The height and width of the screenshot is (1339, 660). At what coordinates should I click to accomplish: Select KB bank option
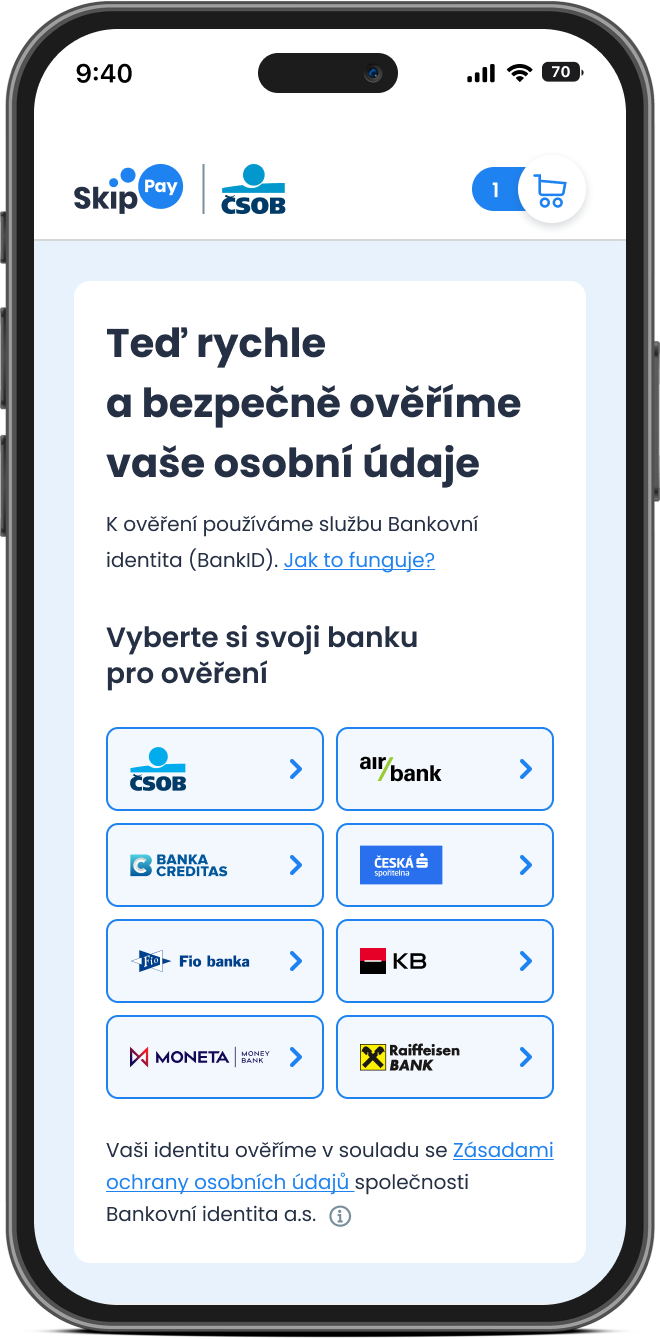coord(445,961)
